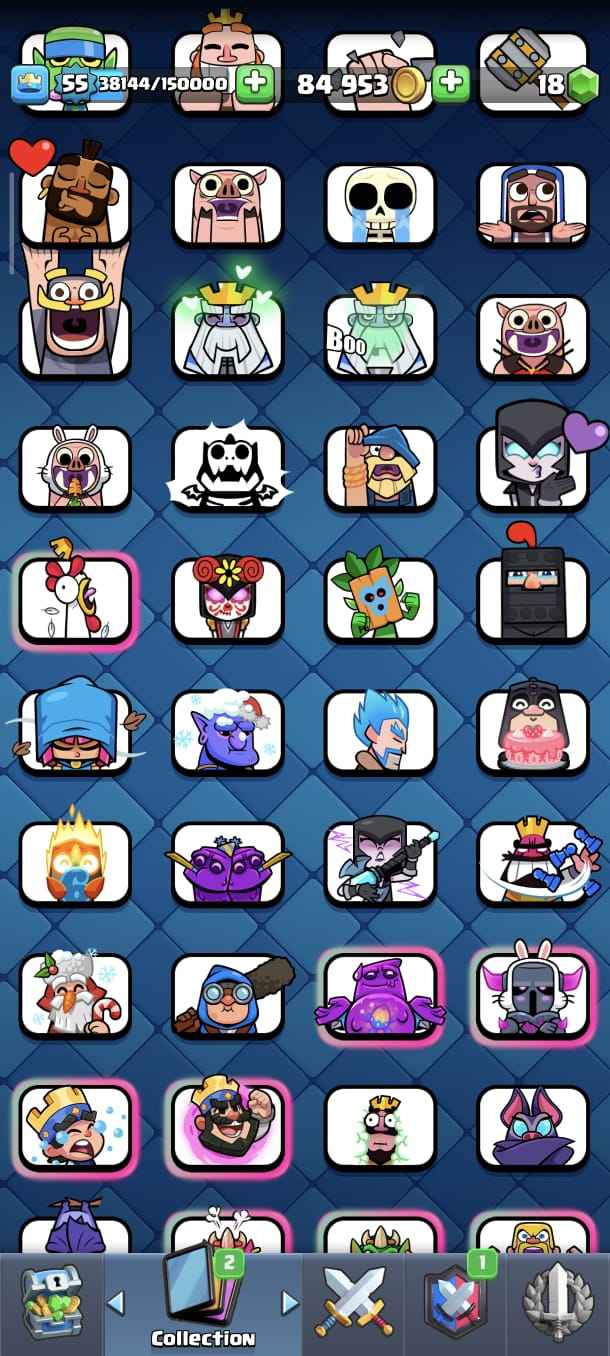Image resolution: width=610 pixels, height=1356 pixels.
Task: Go to the previous tab via the left arrow
Action: pyautogui.click(x=116, y=1302)
